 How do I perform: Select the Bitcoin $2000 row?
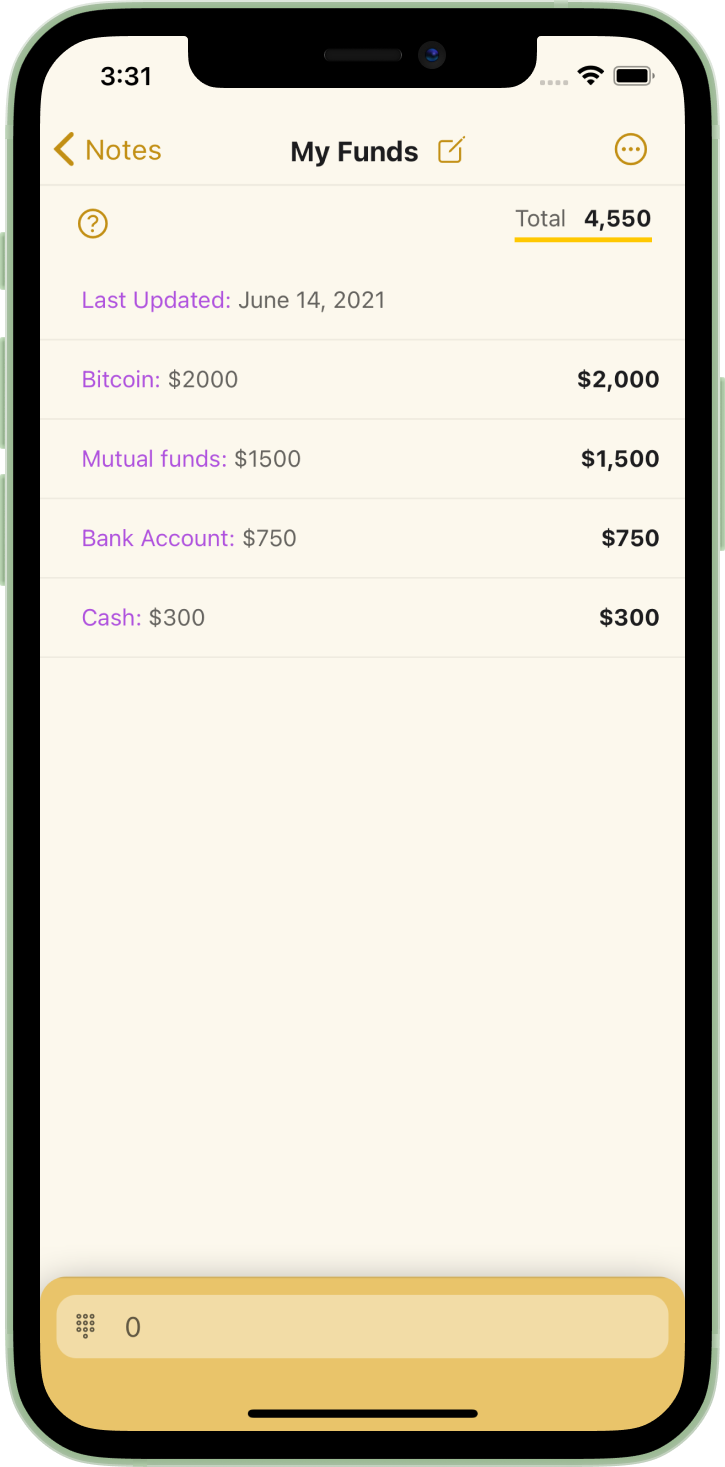362,379
